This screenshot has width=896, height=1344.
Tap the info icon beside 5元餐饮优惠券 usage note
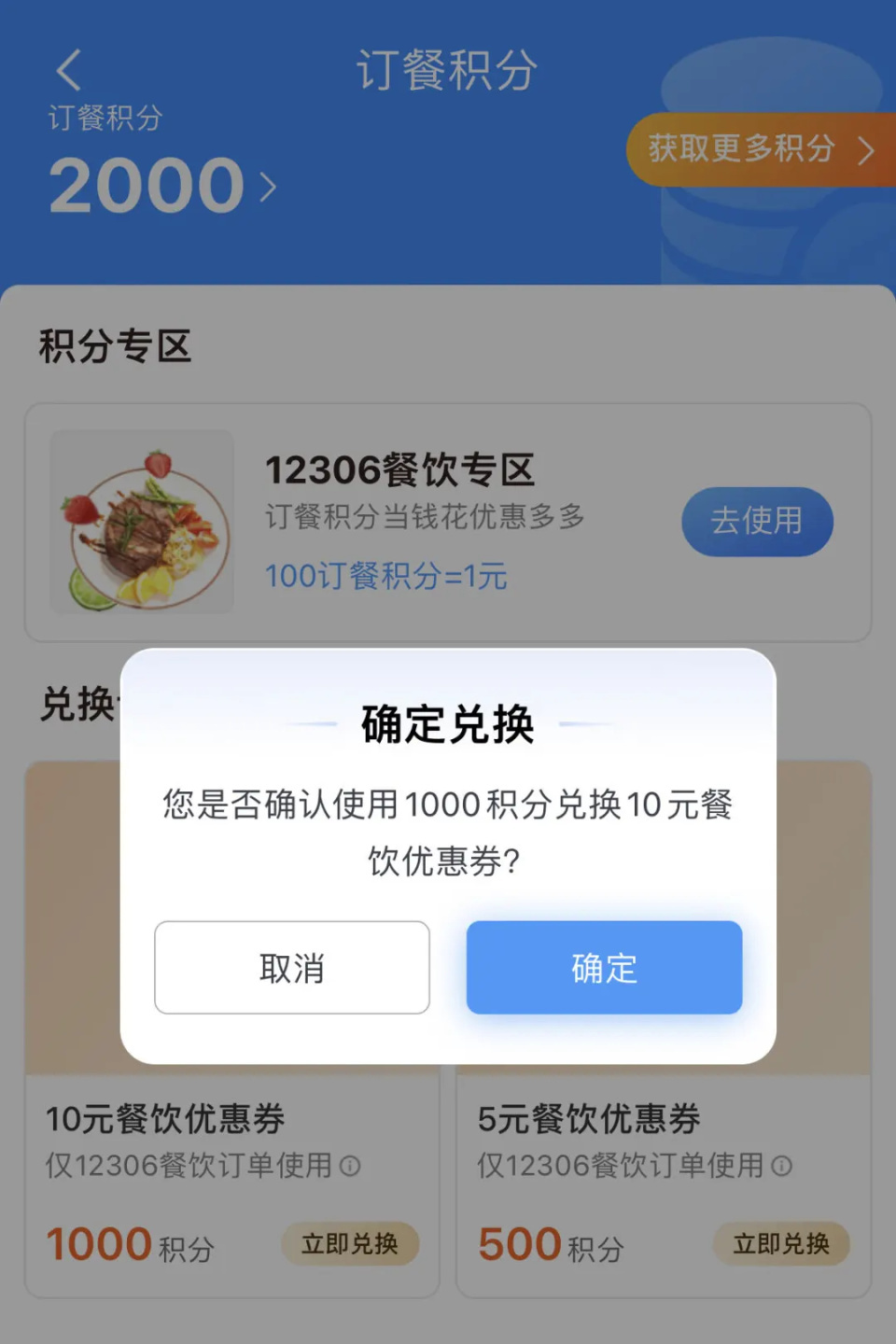[x=781, y=1167]
